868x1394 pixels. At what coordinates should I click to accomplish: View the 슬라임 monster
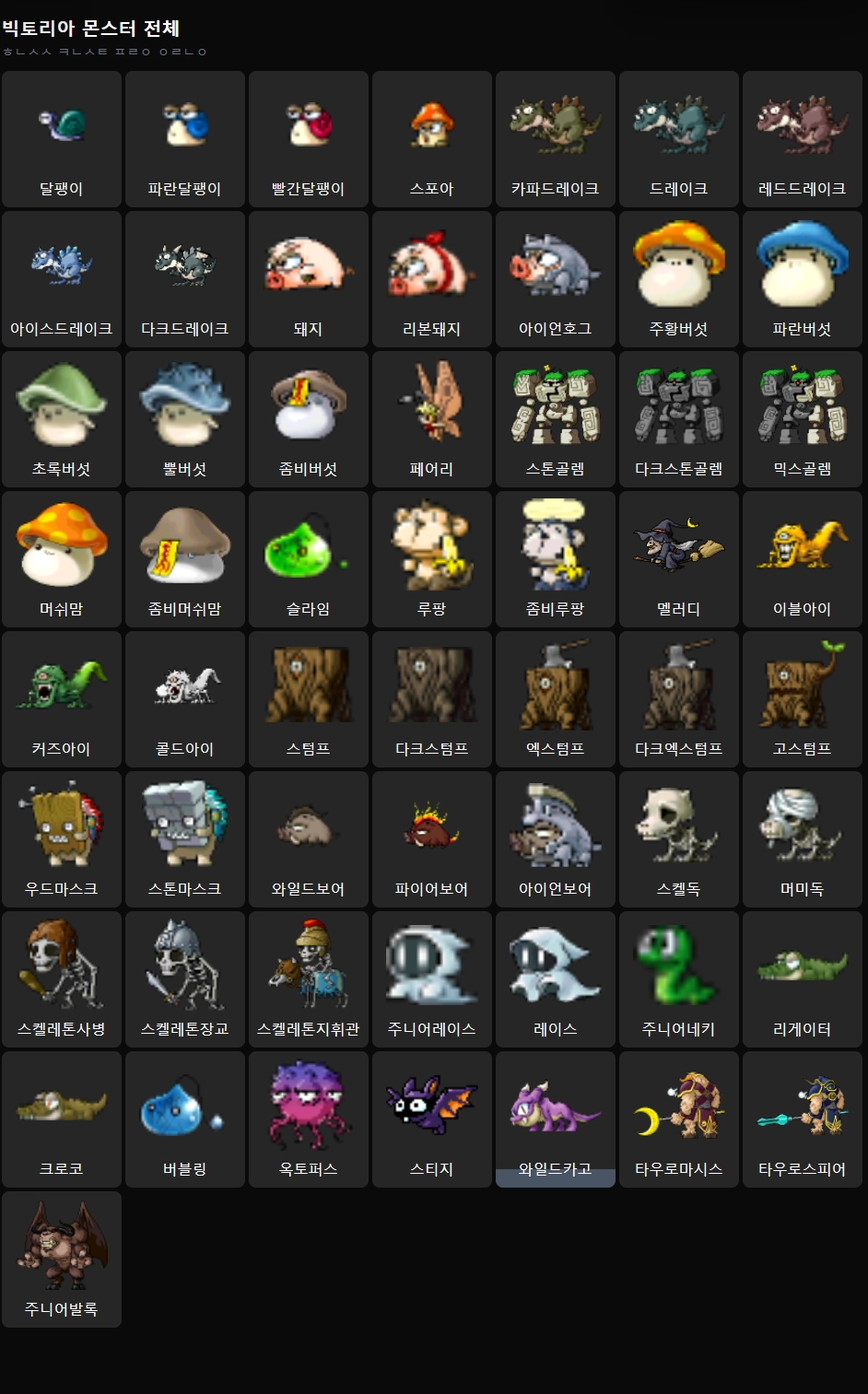(309, 559)
